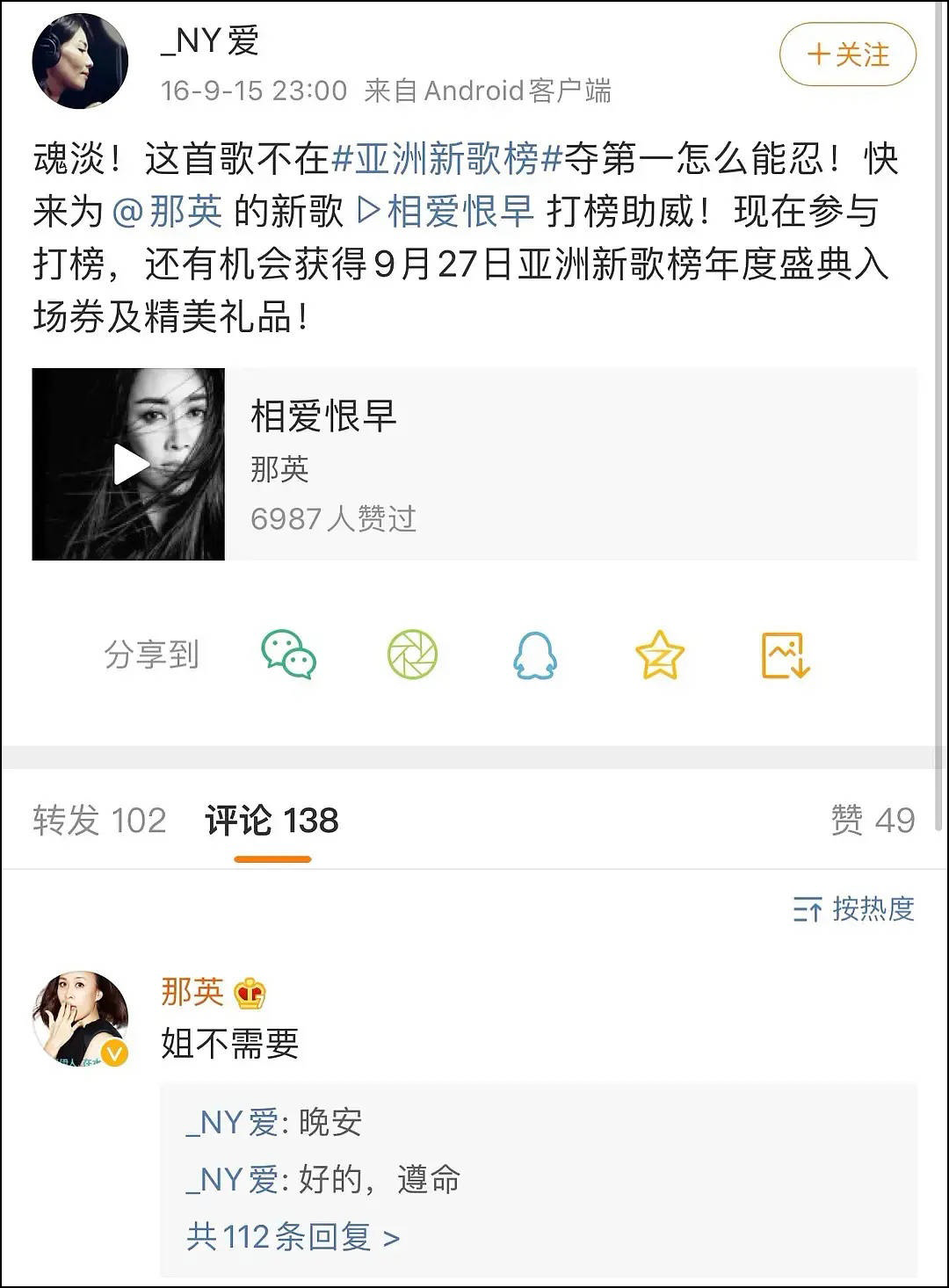
Task: Share to WeChat Moments
Action: [412, 655]
